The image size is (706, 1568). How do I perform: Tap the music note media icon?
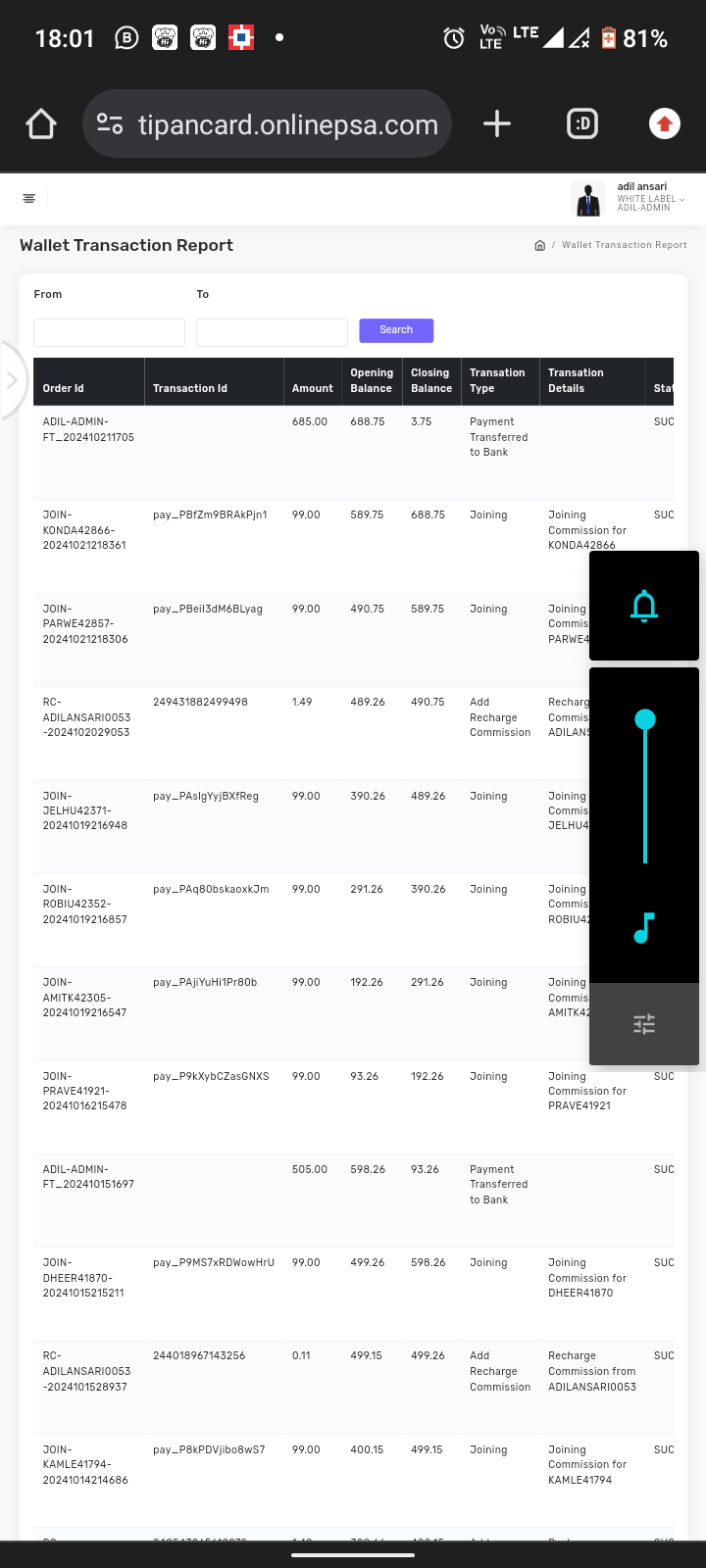644,927
